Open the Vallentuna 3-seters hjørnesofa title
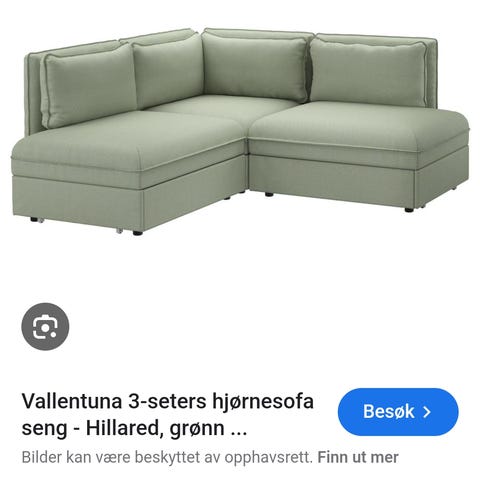This screenshot has height=480, width=480. [168, 414]
